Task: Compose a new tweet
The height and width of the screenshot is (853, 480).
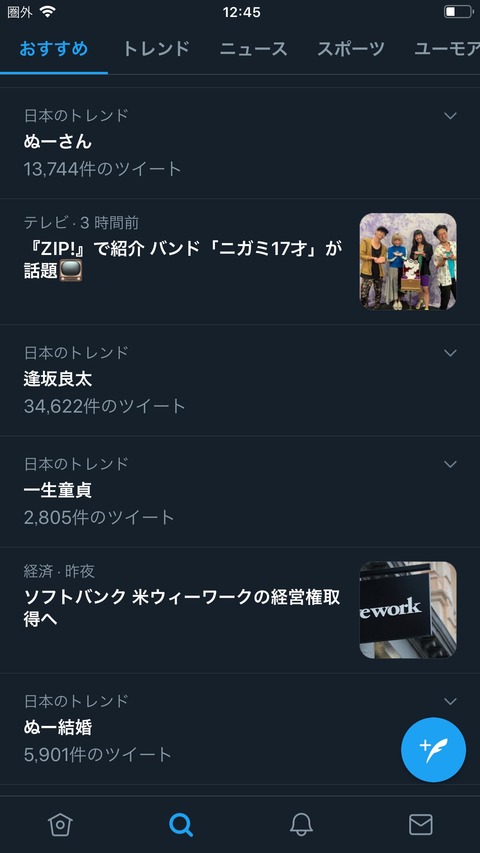Action: pos(433,750)
